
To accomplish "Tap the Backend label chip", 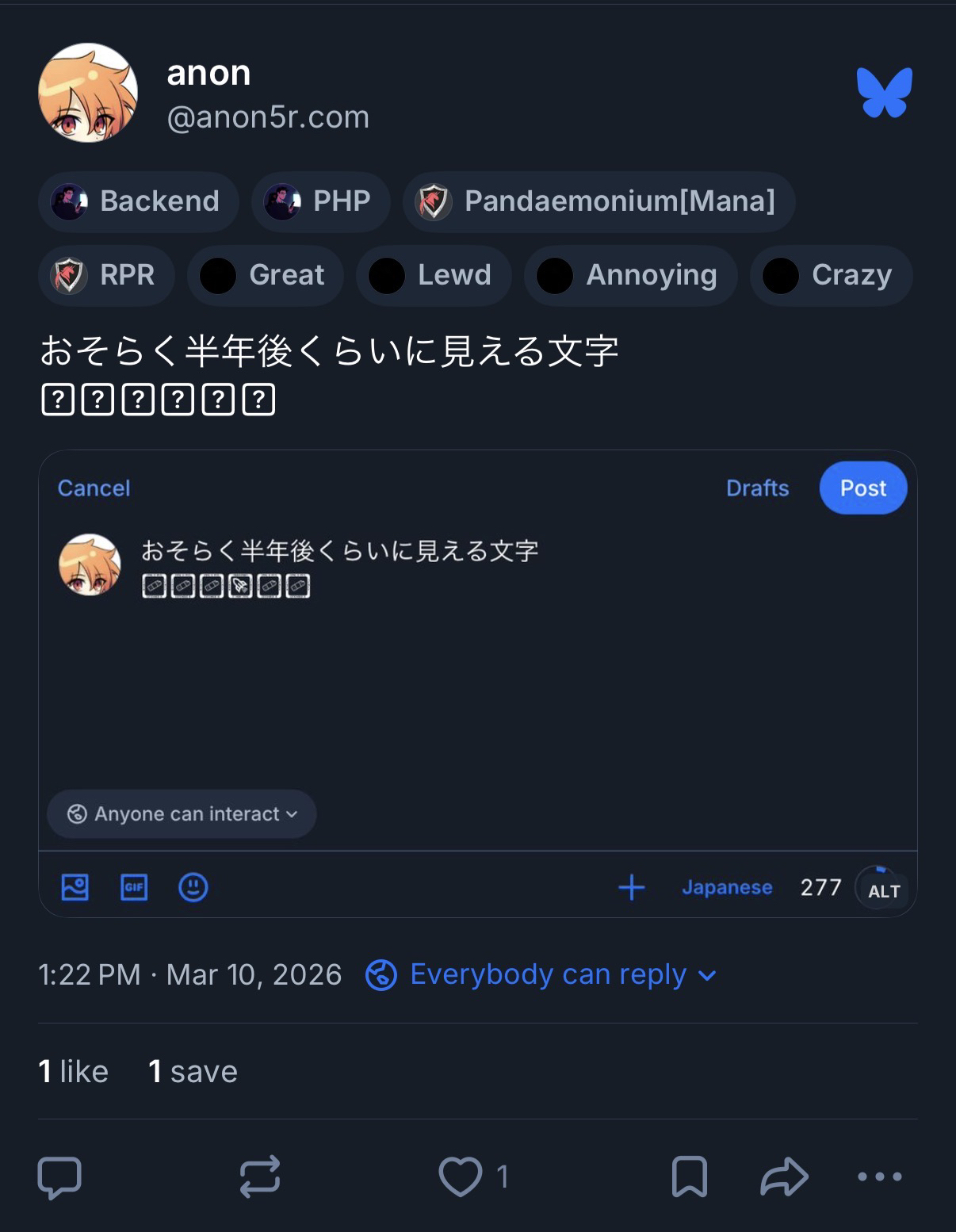I will tap(139, 201).
